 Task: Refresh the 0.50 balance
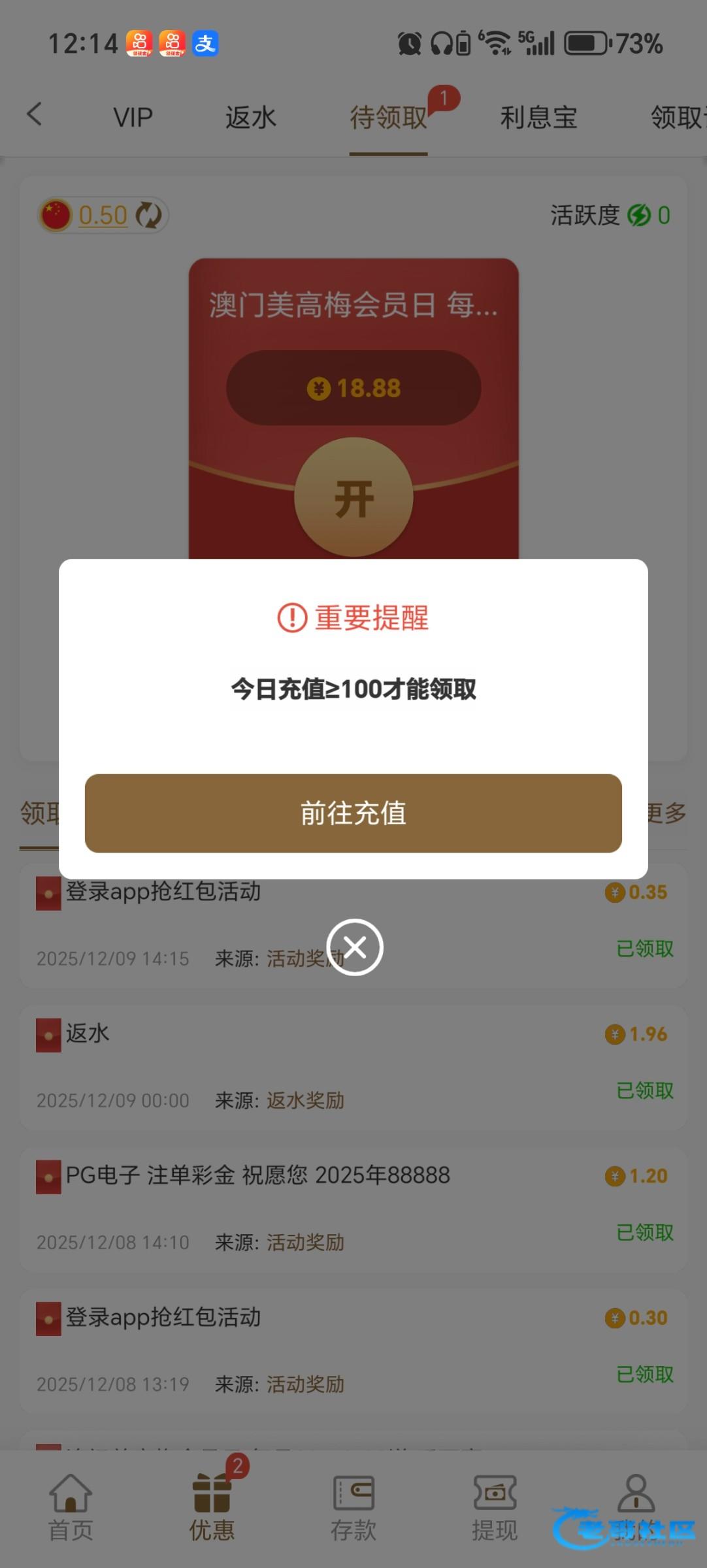[149, 215]
